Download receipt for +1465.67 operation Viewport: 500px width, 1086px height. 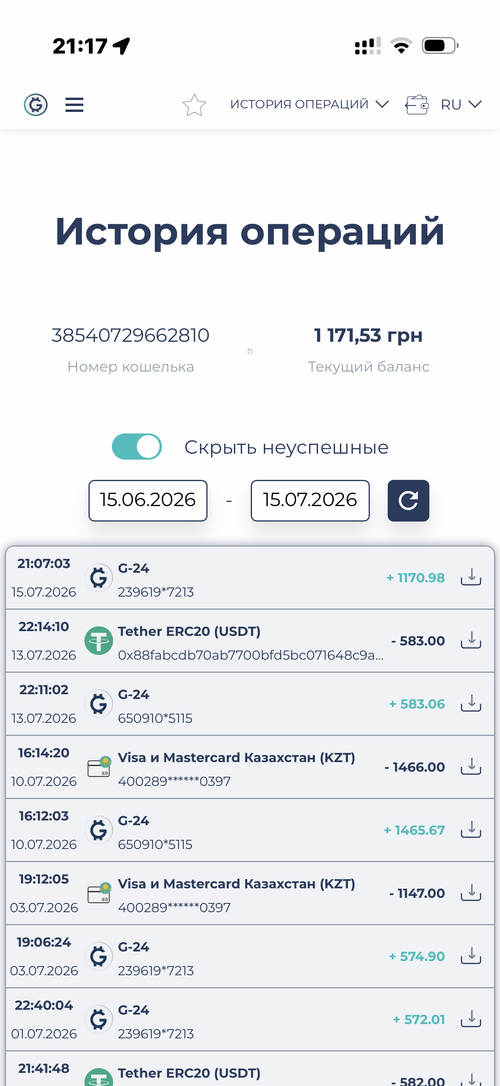click(x=471, y=829)
